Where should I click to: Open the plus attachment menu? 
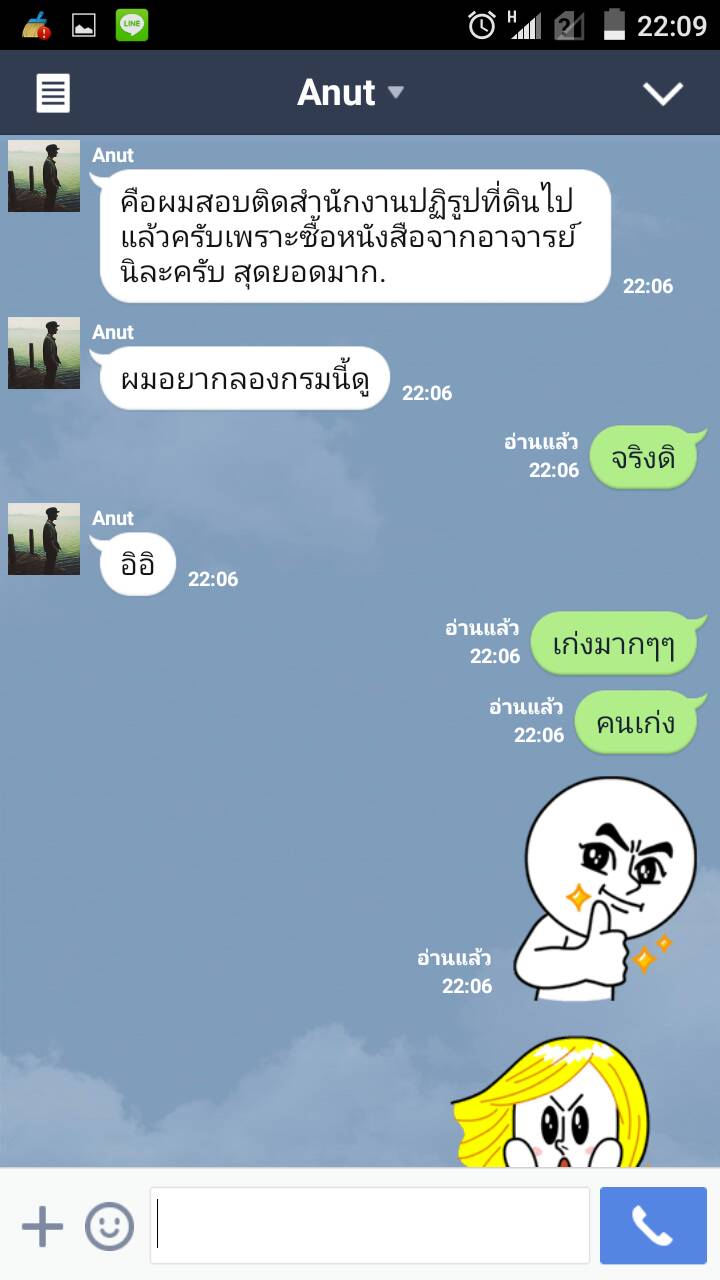click(x=42, y=1226)
